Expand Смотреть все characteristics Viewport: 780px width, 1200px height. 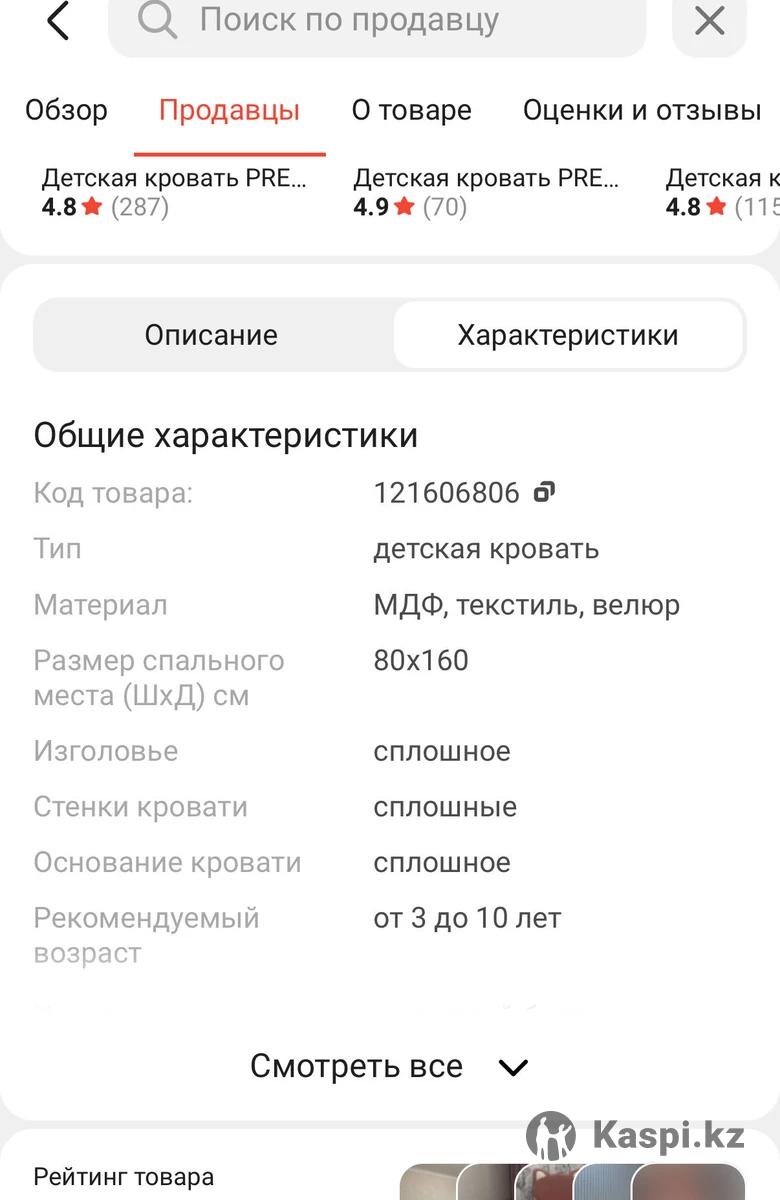point(389,1066)
